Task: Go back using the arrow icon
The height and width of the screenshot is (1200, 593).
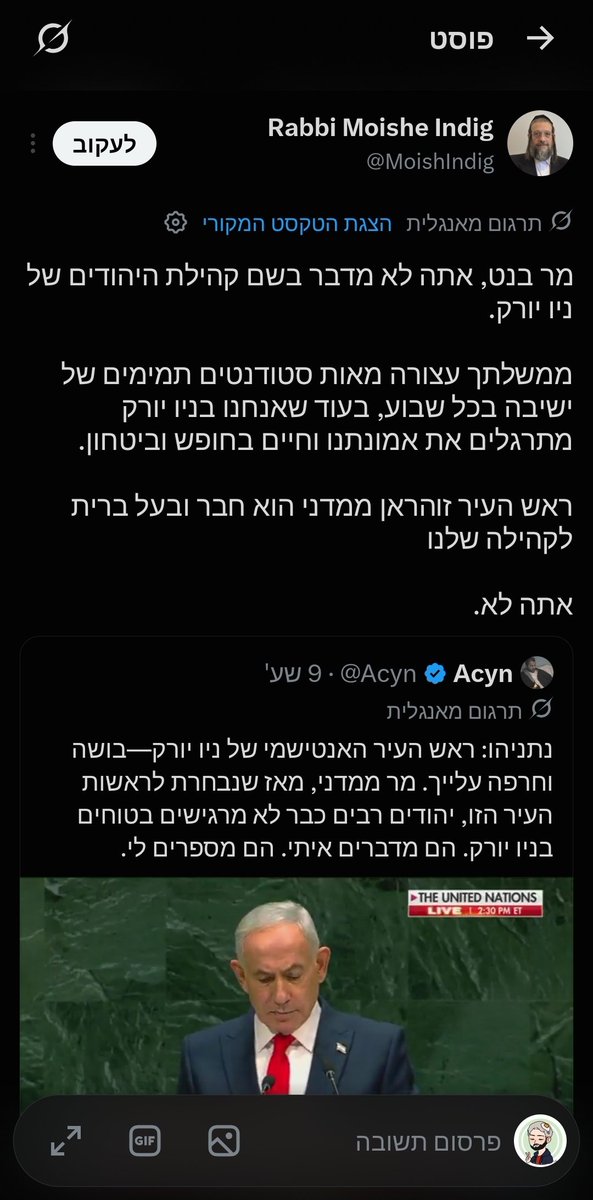Action: point(540,38)
